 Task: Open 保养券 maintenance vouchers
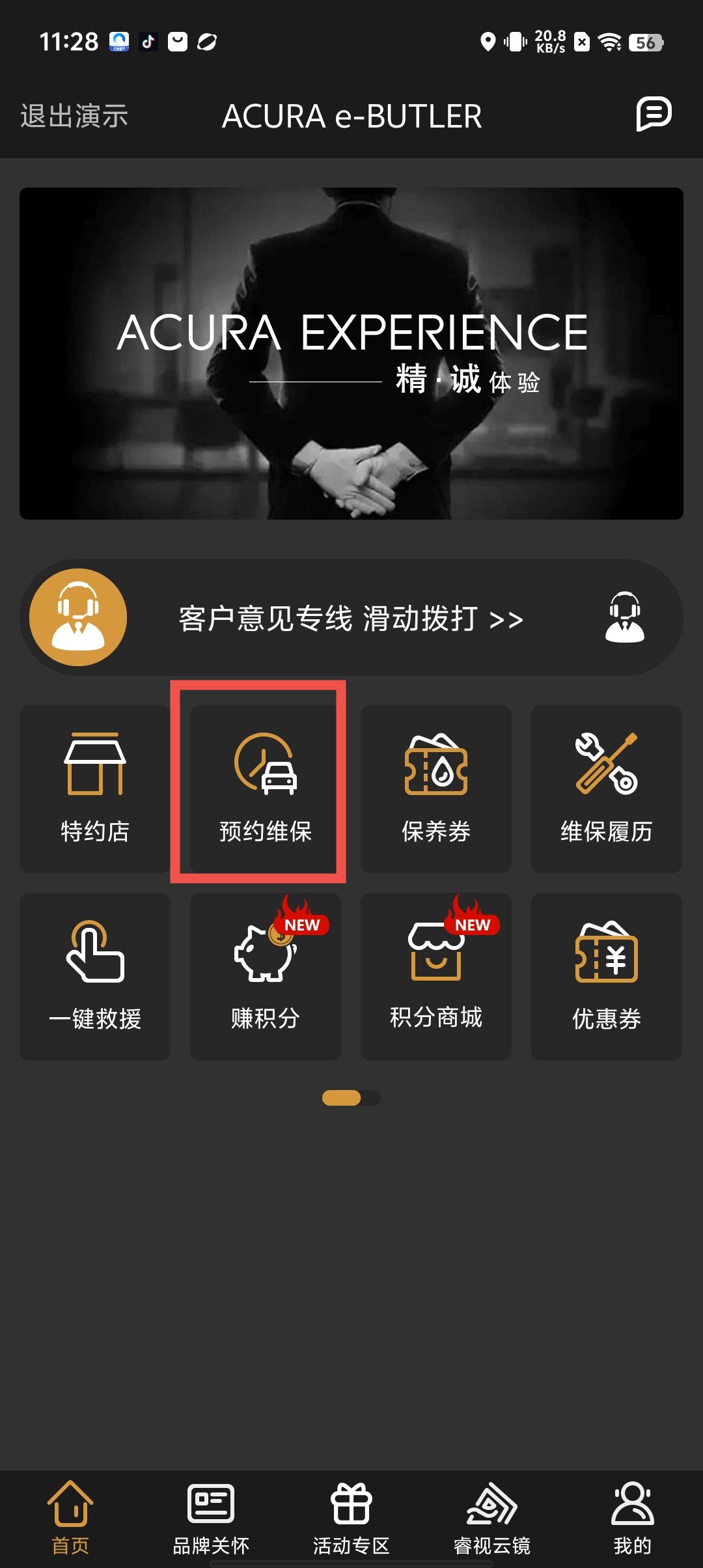(x=436, y=789)
